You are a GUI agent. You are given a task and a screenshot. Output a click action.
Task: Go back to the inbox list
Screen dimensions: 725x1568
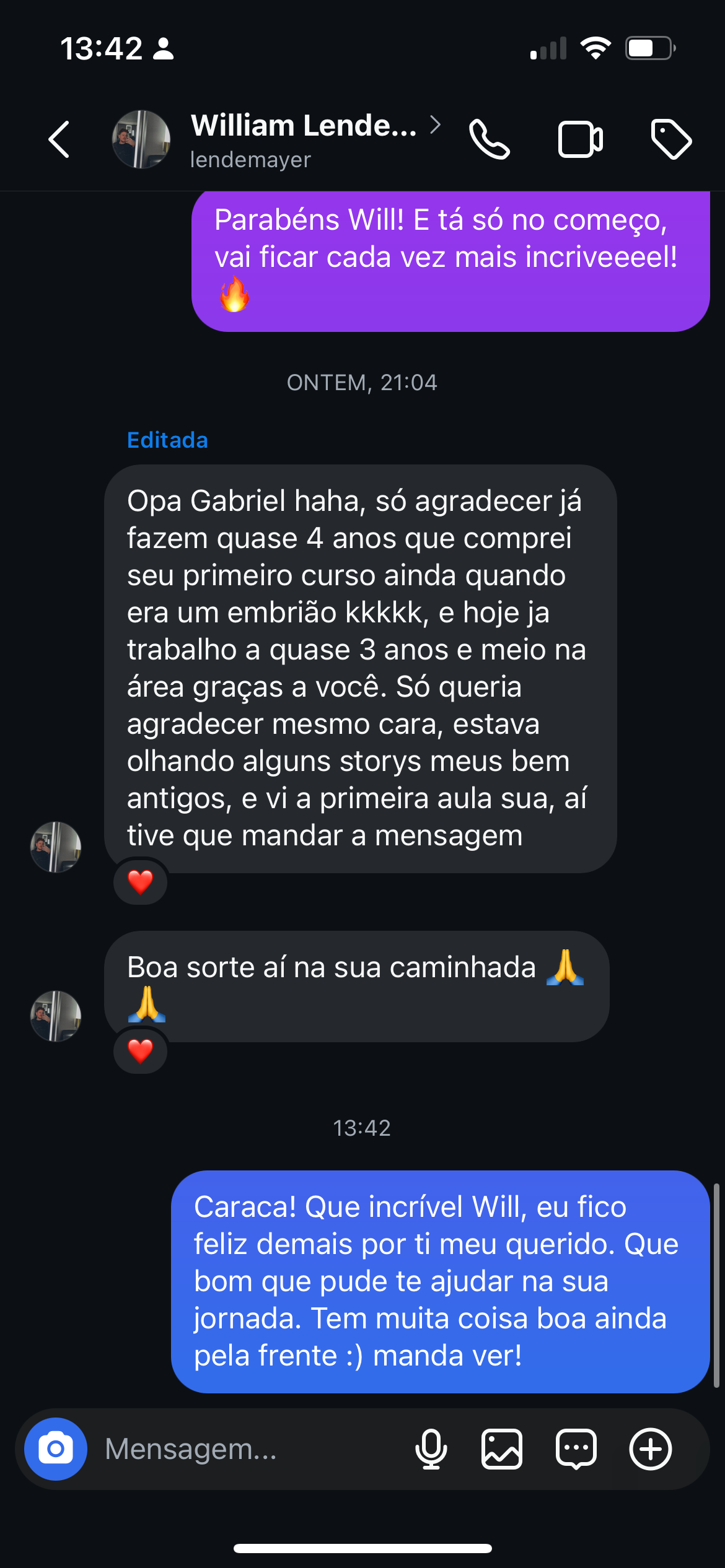click(x=59, y=139)
